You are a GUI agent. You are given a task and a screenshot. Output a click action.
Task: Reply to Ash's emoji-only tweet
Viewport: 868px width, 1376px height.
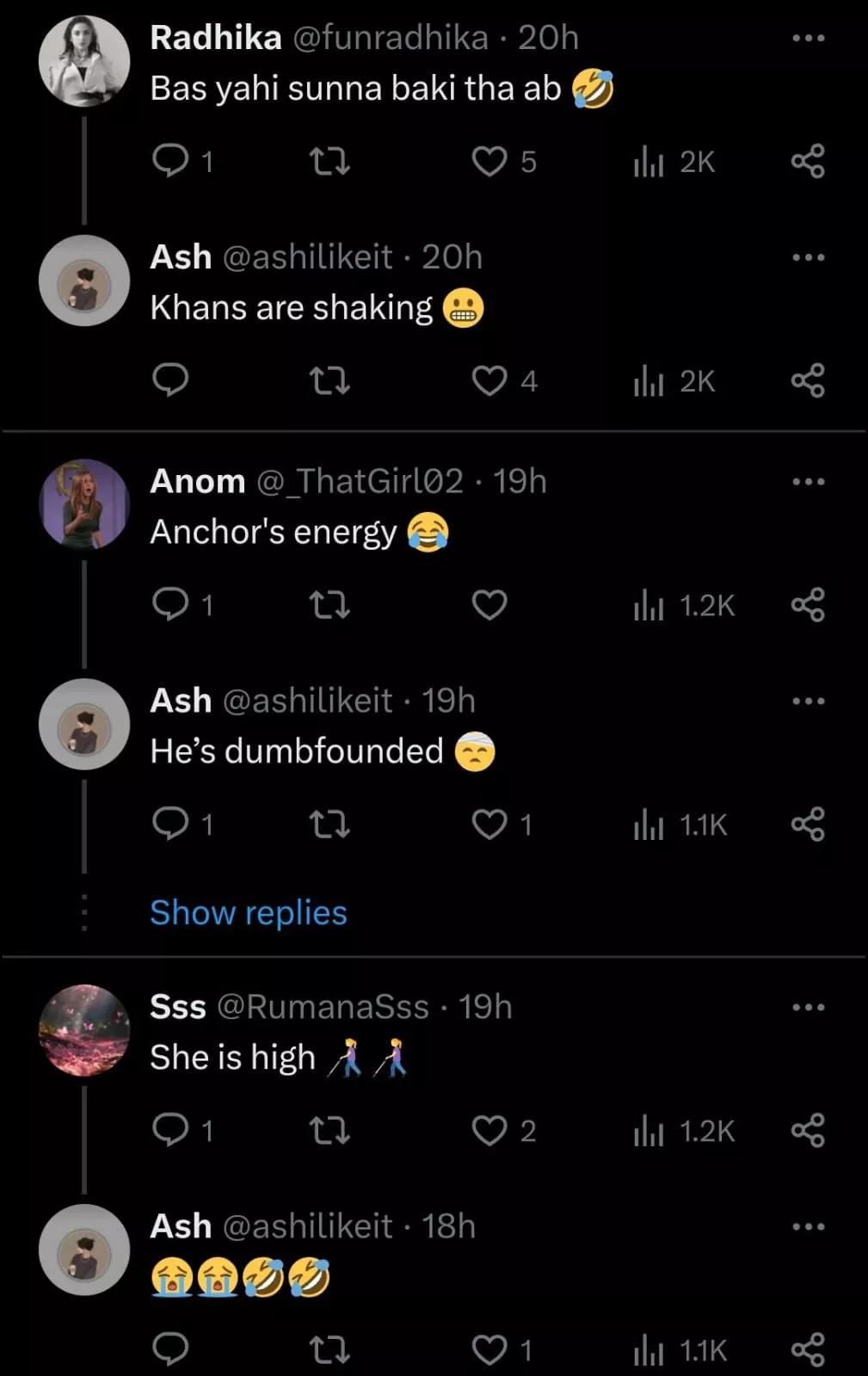point(170,1349)
